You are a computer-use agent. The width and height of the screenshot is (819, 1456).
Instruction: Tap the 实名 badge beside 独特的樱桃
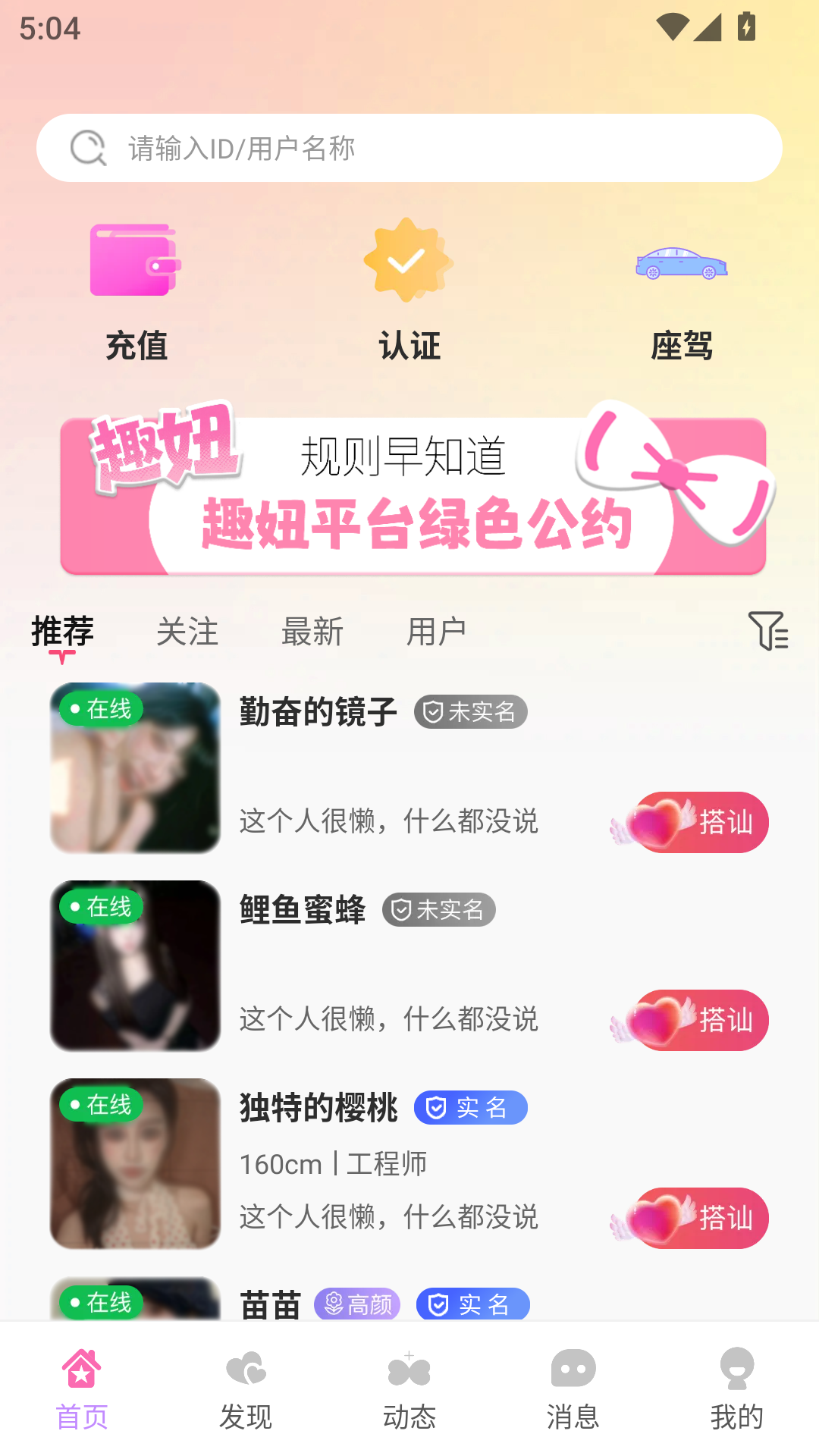pos(470,1107)
